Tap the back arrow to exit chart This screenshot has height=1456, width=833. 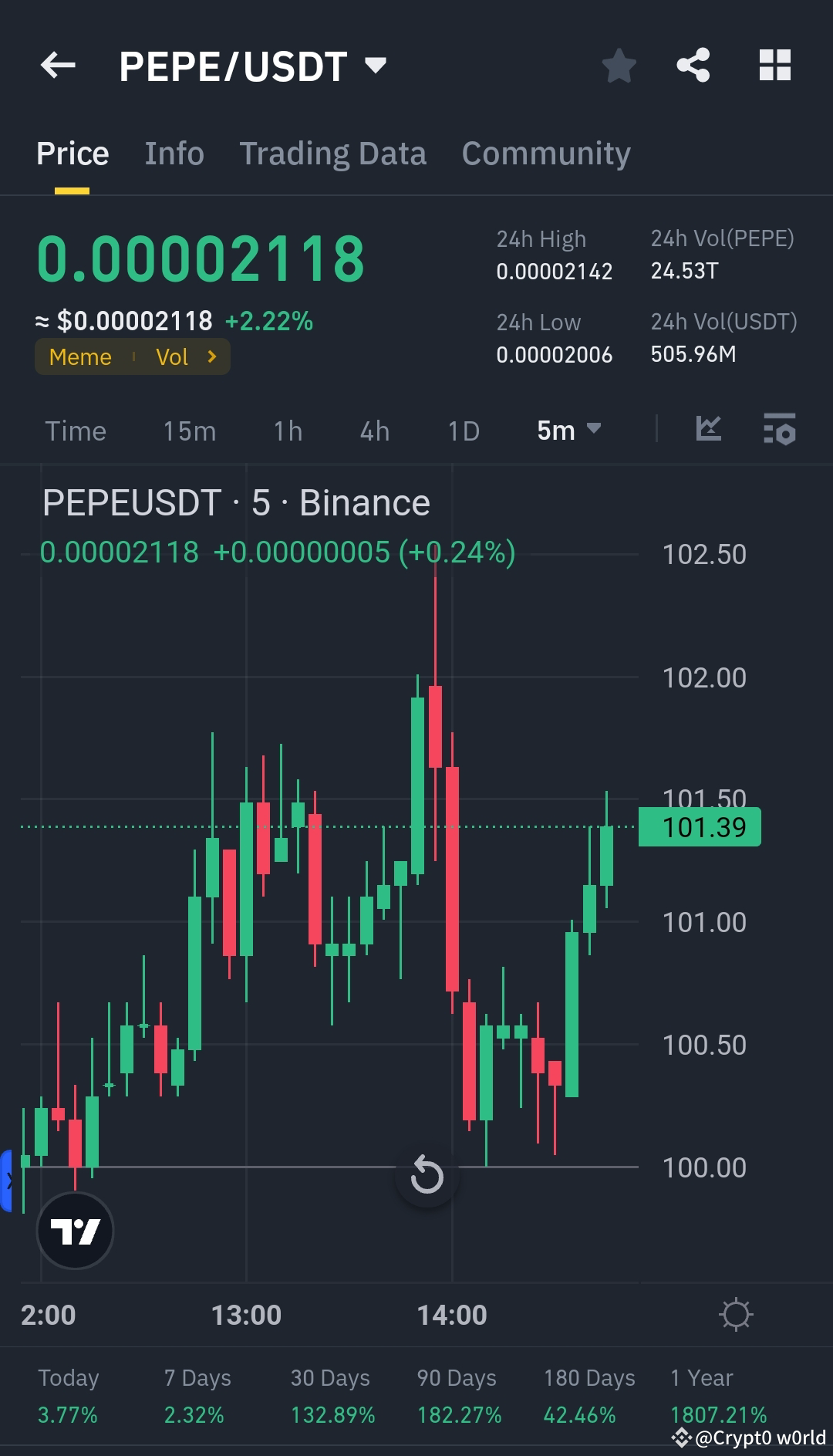(58, 66)
